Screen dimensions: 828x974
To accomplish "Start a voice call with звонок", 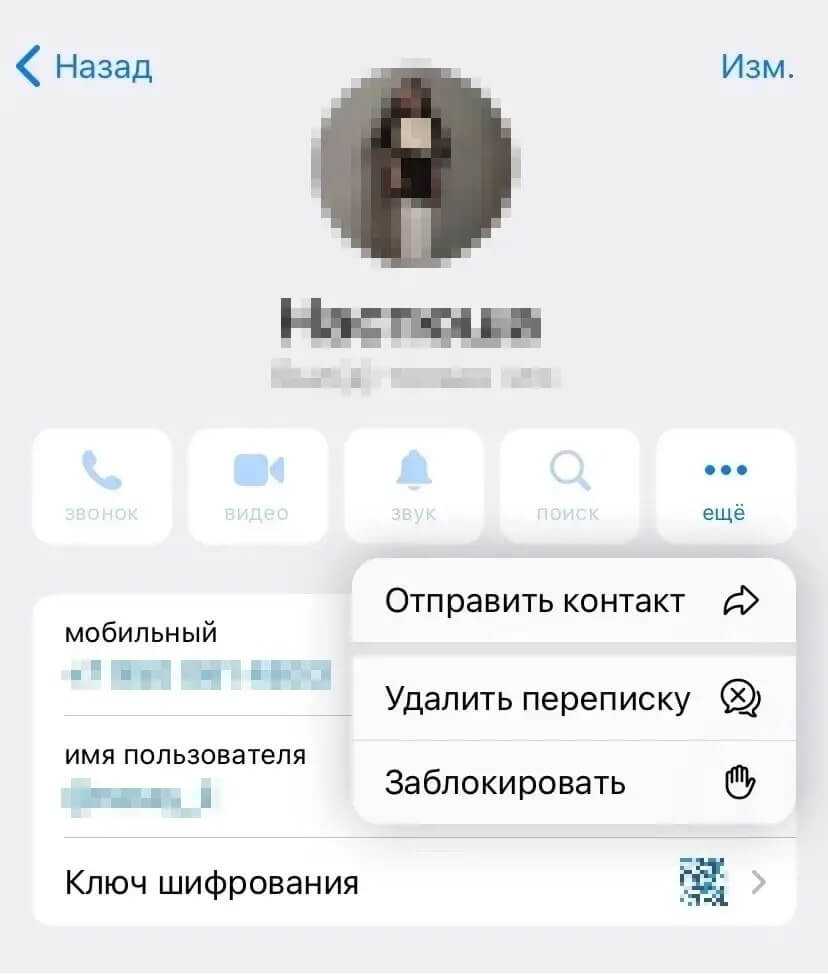I will 101,487.
